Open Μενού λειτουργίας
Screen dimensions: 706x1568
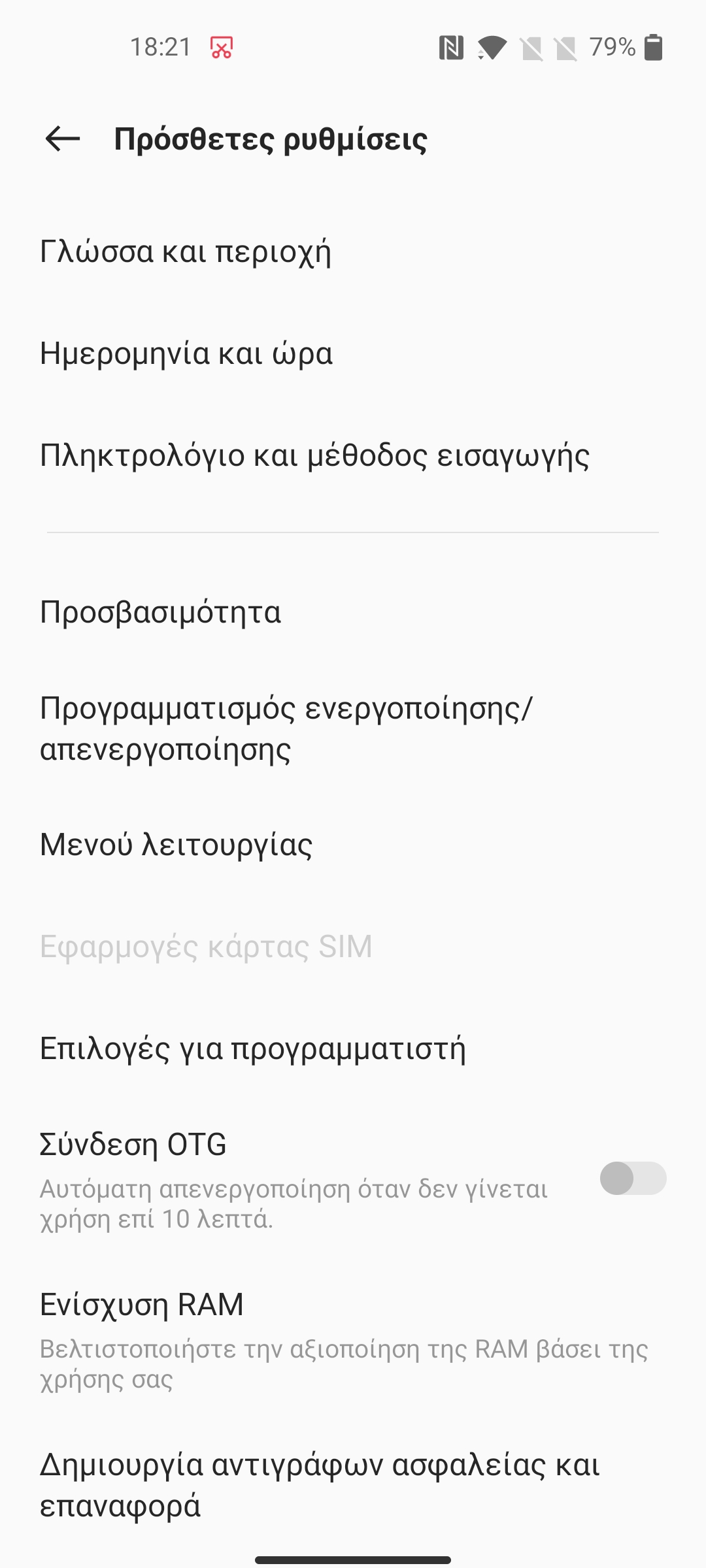click(353, 844)
